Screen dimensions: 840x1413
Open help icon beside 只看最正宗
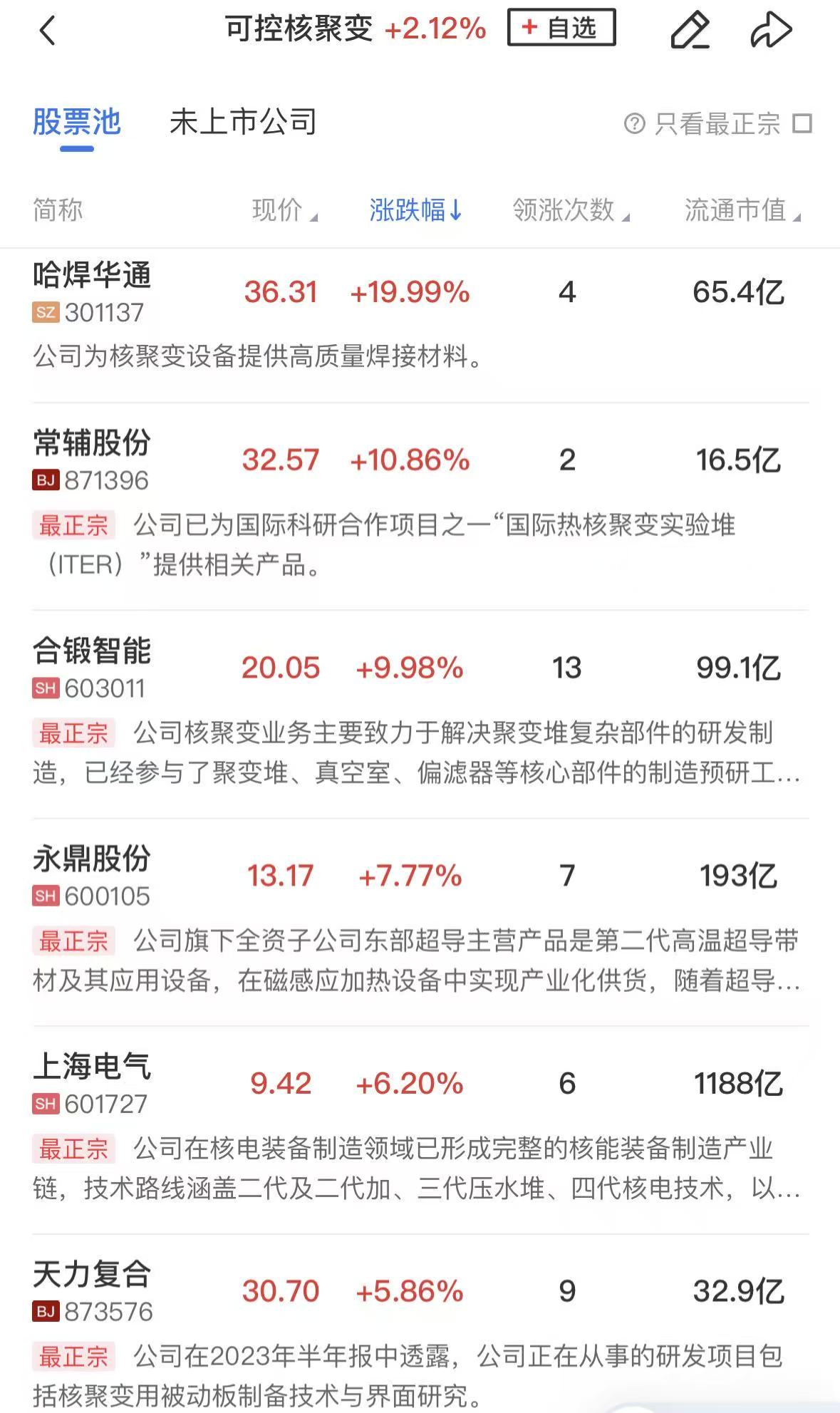pyautogui.click(x=634, y=123)
